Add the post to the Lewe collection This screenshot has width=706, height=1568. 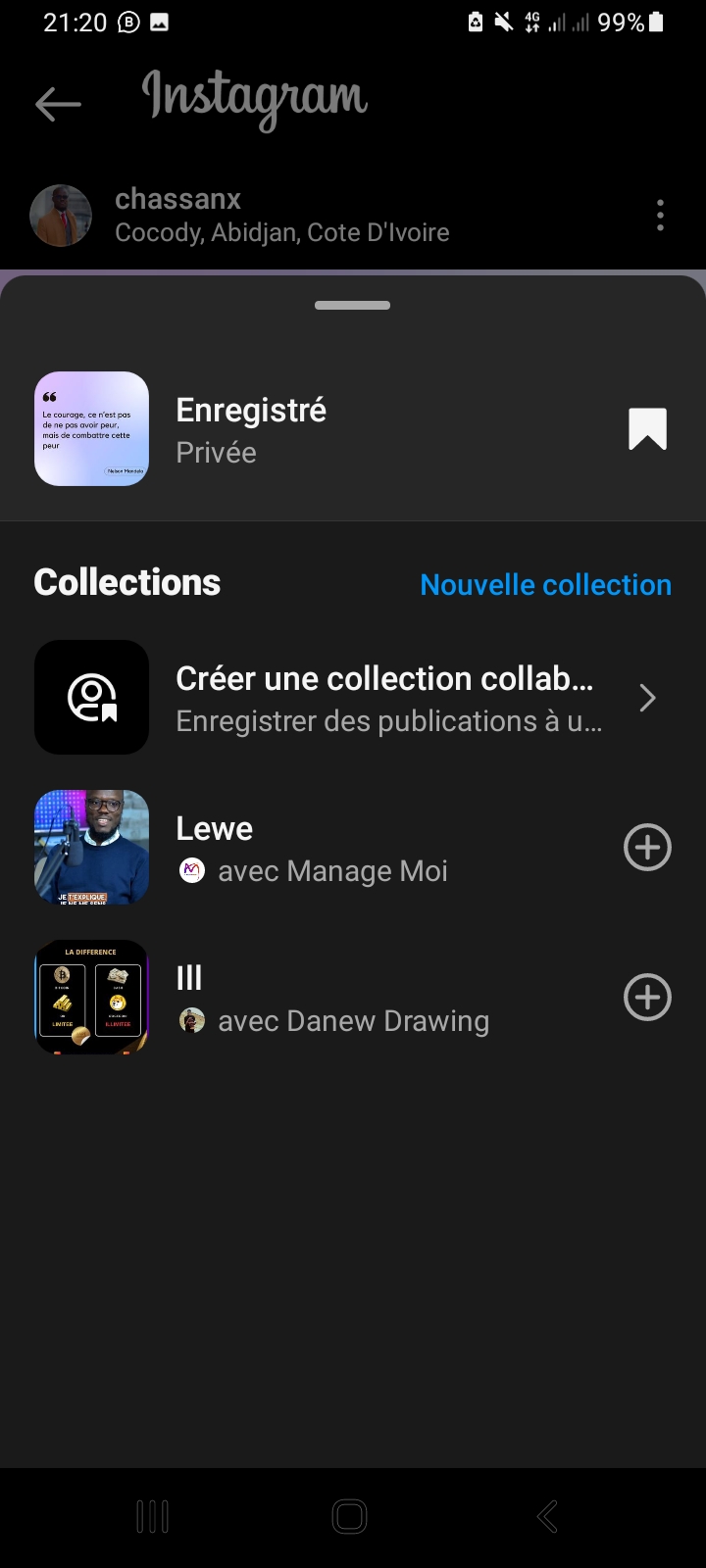[x=647, y=848]
